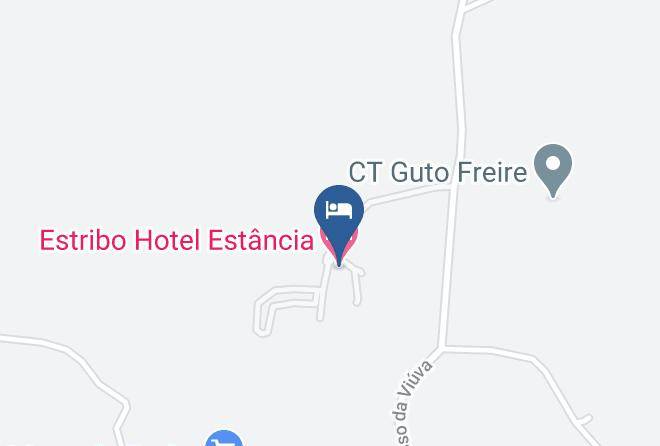Open the Estribo Hotel Estância label
This screenshot has width=660, height=446.
pyautogui.click(x=177, y=240)
